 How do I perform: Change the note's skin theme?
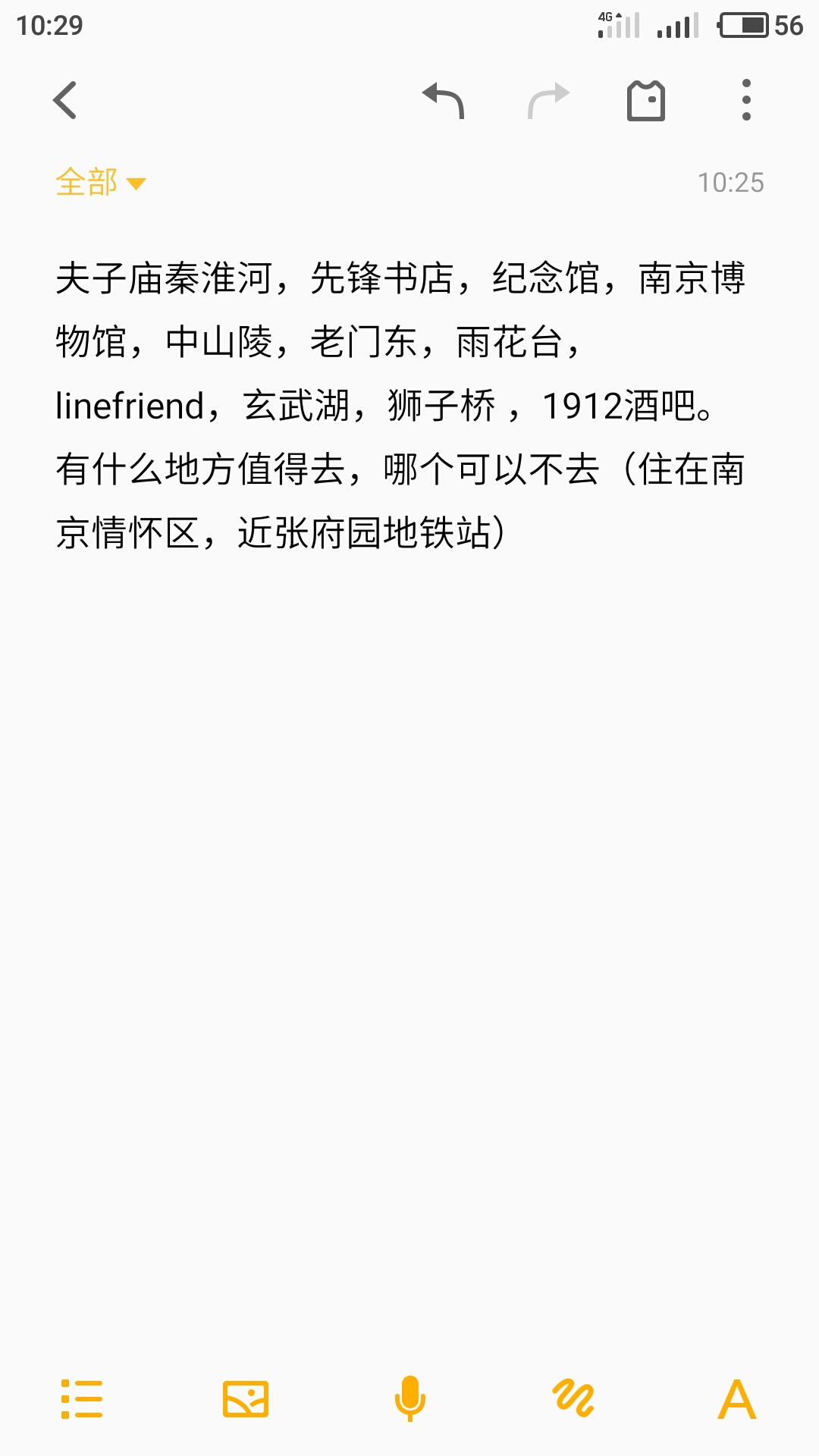pyautogui.click(x=646, y=100)
